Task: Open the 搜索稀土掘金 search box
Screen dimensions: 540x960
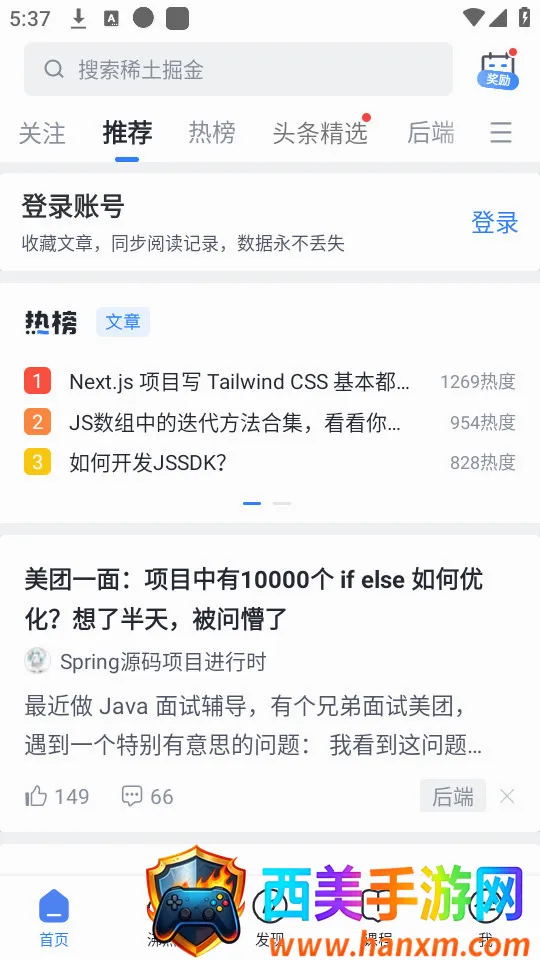Action: coord(238,69)
